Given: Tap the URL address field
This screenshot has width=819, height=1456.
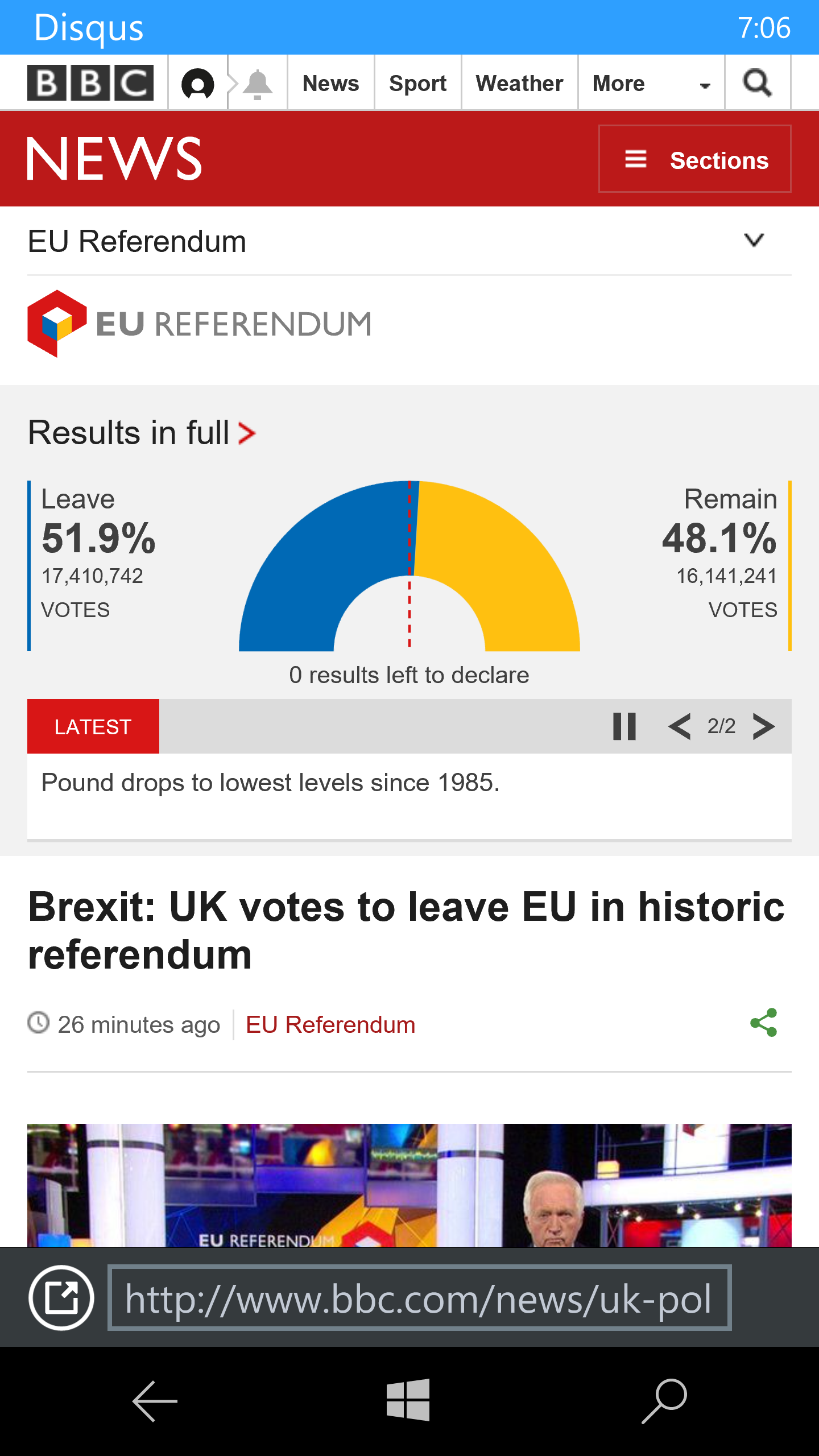Looking at the screenshot, I should [419, 1298].
